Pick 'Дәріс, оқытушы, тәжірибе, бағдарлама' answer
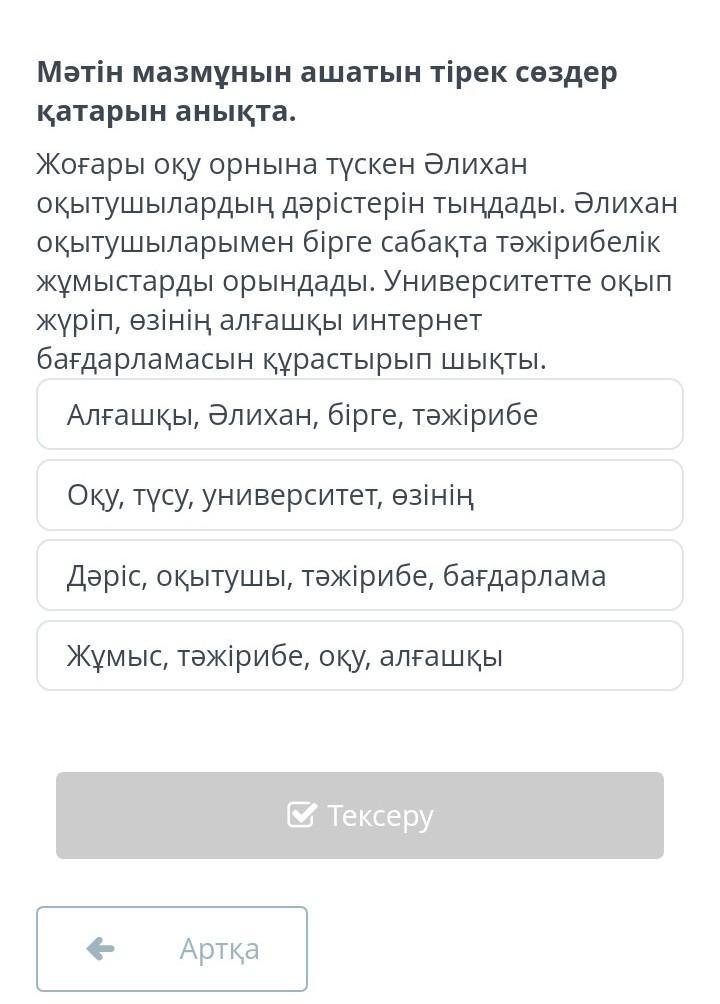 (x=360, y=575)
